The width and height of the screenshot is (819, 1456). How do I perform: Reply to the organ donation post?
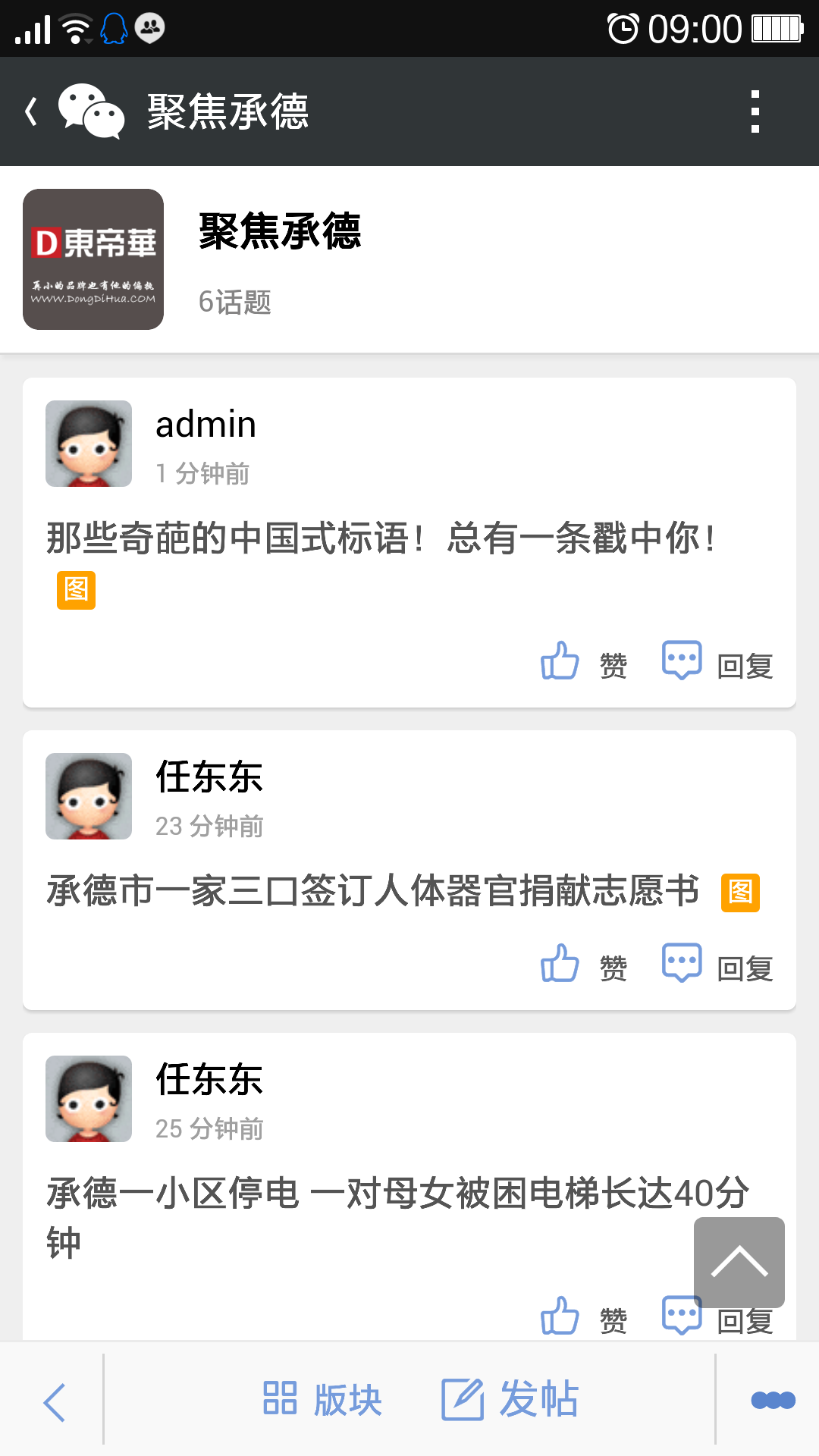717,965
